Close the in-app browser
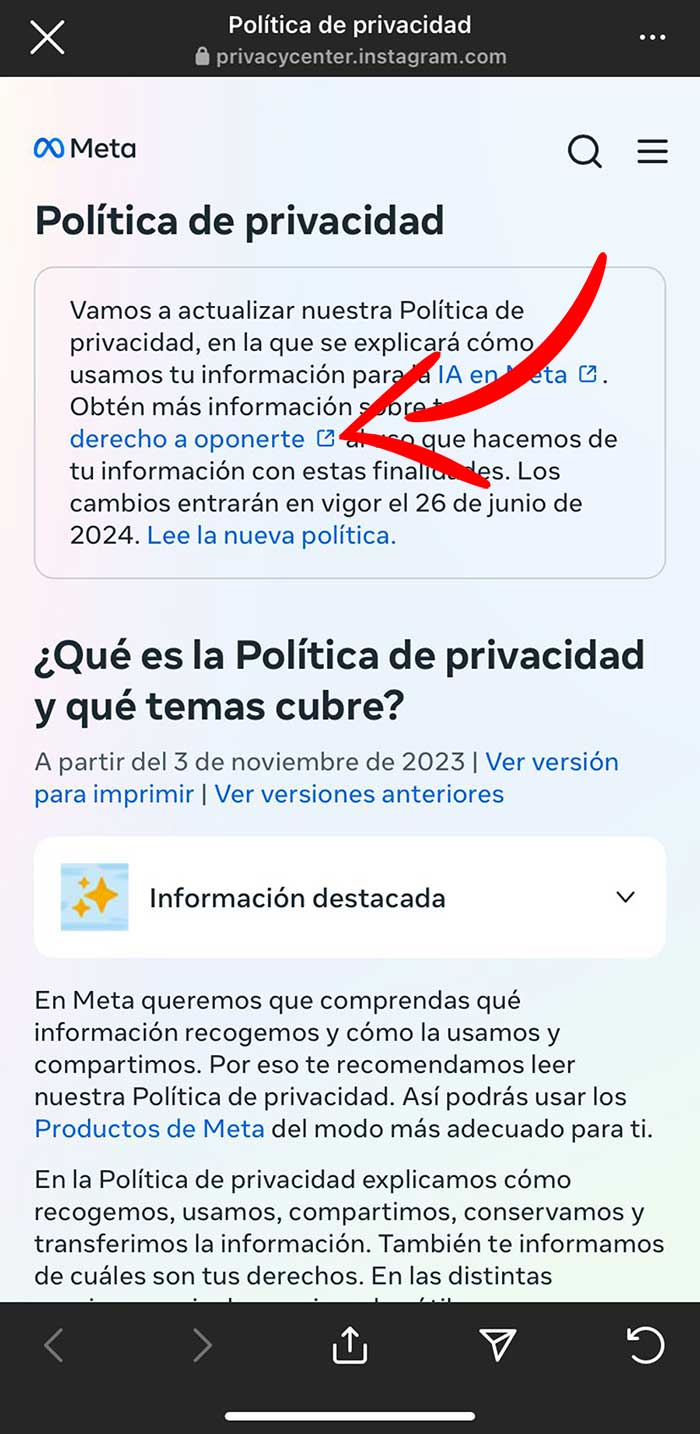 47,38
